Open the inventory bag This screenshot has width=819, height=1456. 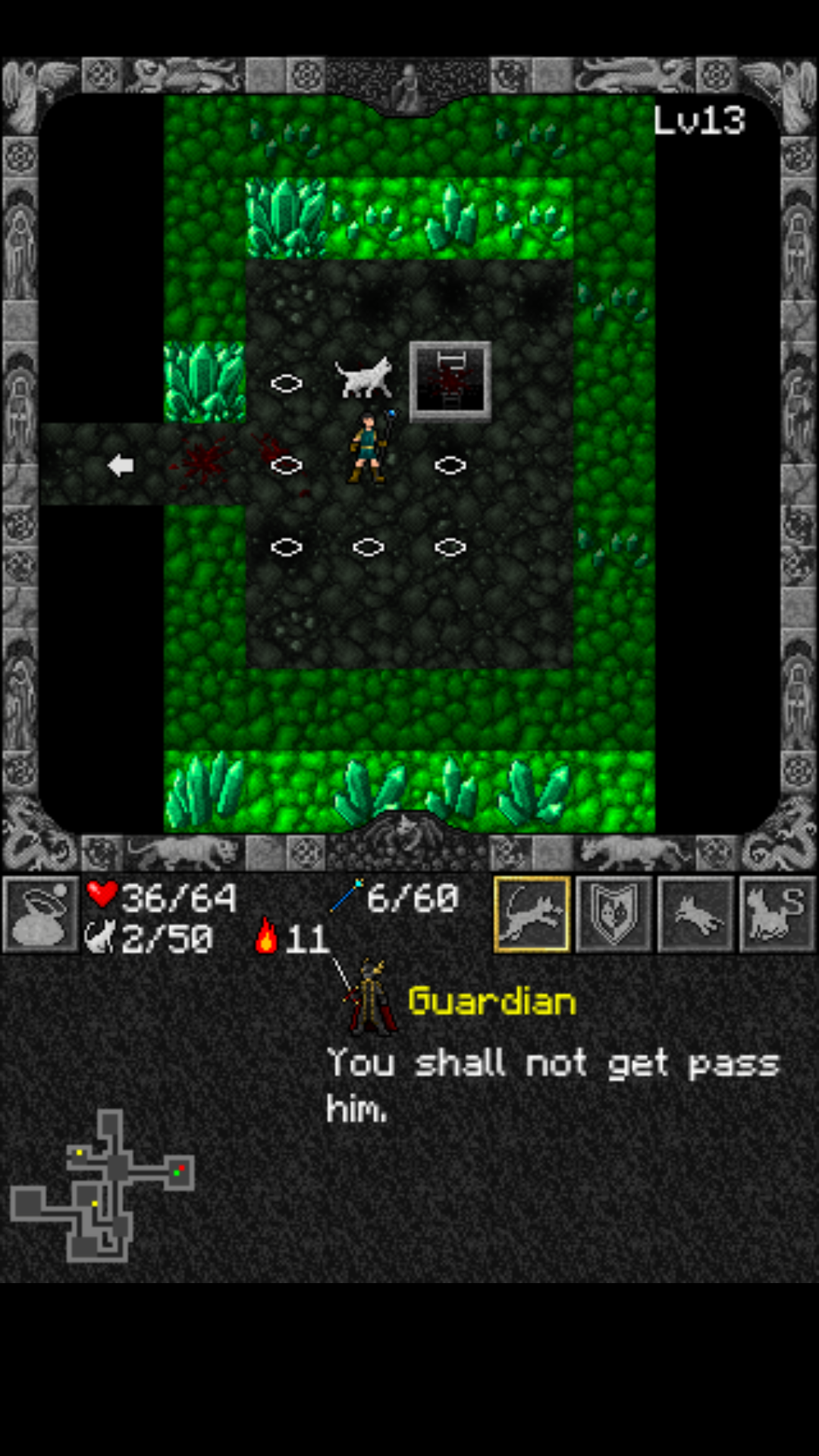click(41, 915)
